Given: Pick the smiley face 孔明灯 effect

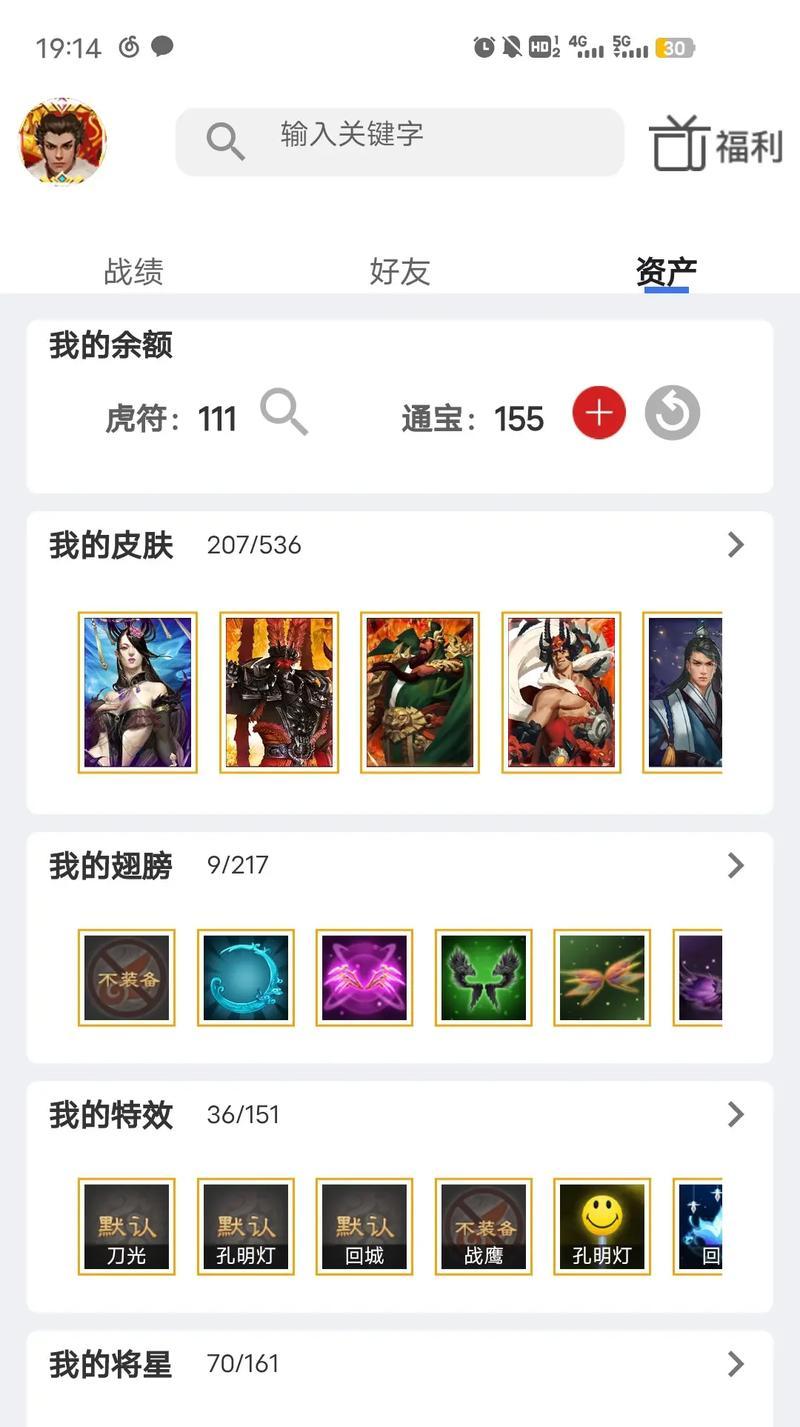Looking at the screenshot, I should pos(602,1226).
